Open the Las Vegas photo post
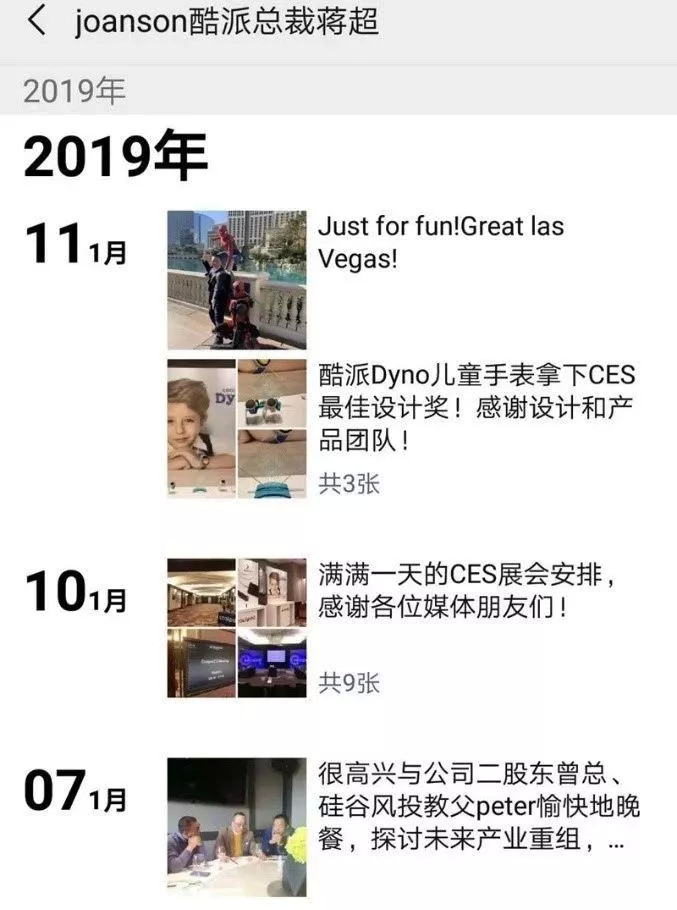 [x=237, y=280]
